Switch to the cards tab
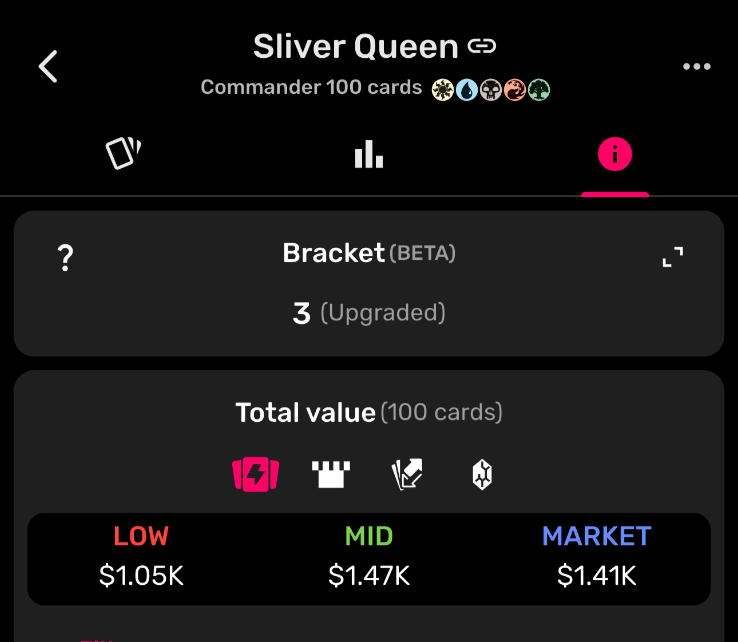The image size is (738, 642). coord(123,154)
